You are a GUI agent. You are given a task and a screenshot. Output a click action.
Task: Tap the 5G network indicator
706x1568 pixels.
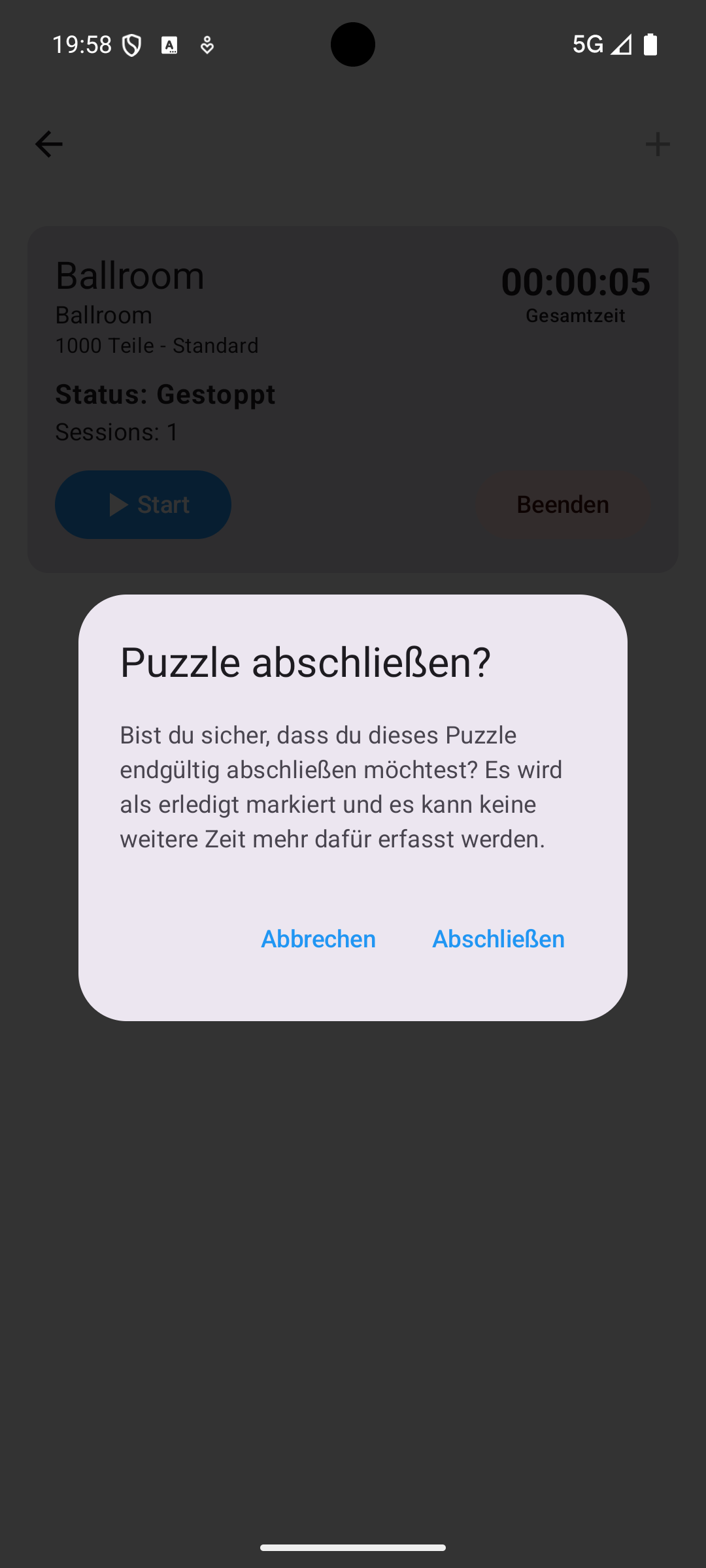[x=589, y=44]
